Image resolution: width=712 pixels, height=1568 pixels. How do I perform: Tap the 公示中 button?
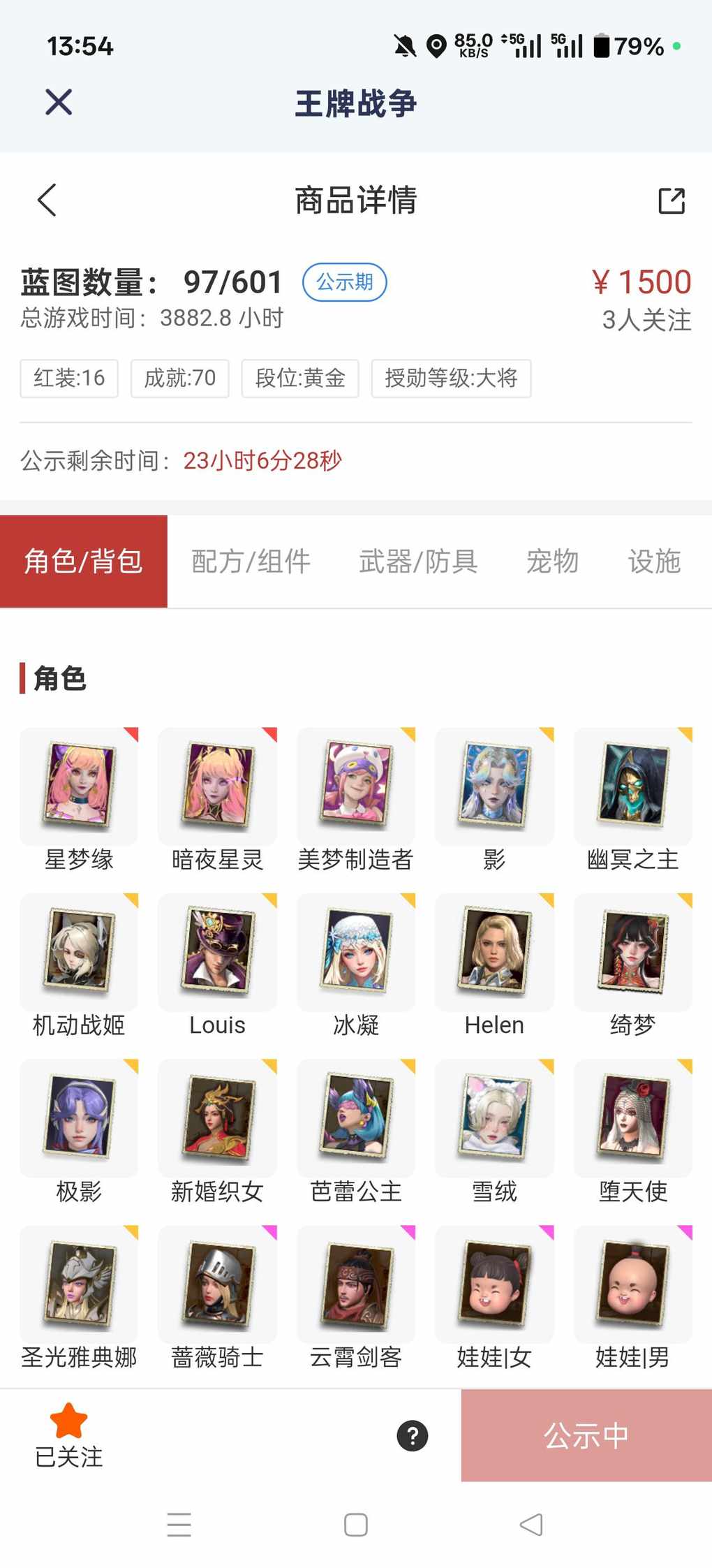(586, 1436)
